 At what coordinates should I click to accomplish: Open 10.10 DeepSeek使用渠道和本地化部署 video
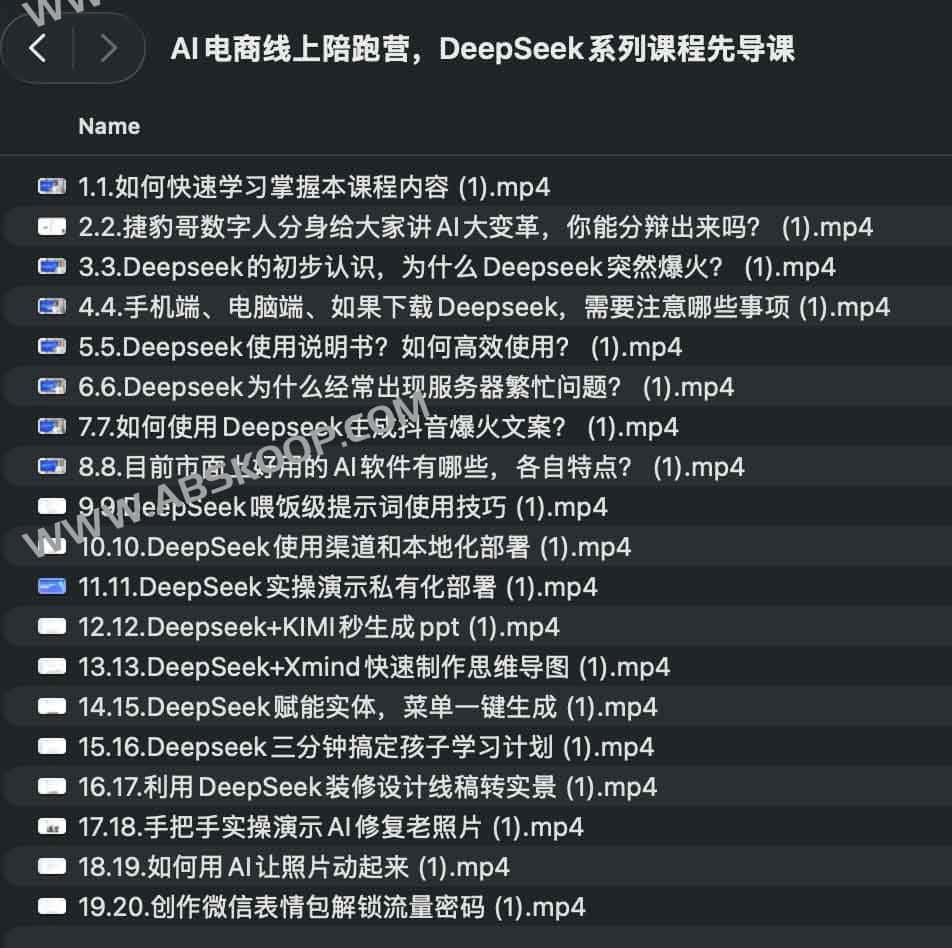(354, 547)
